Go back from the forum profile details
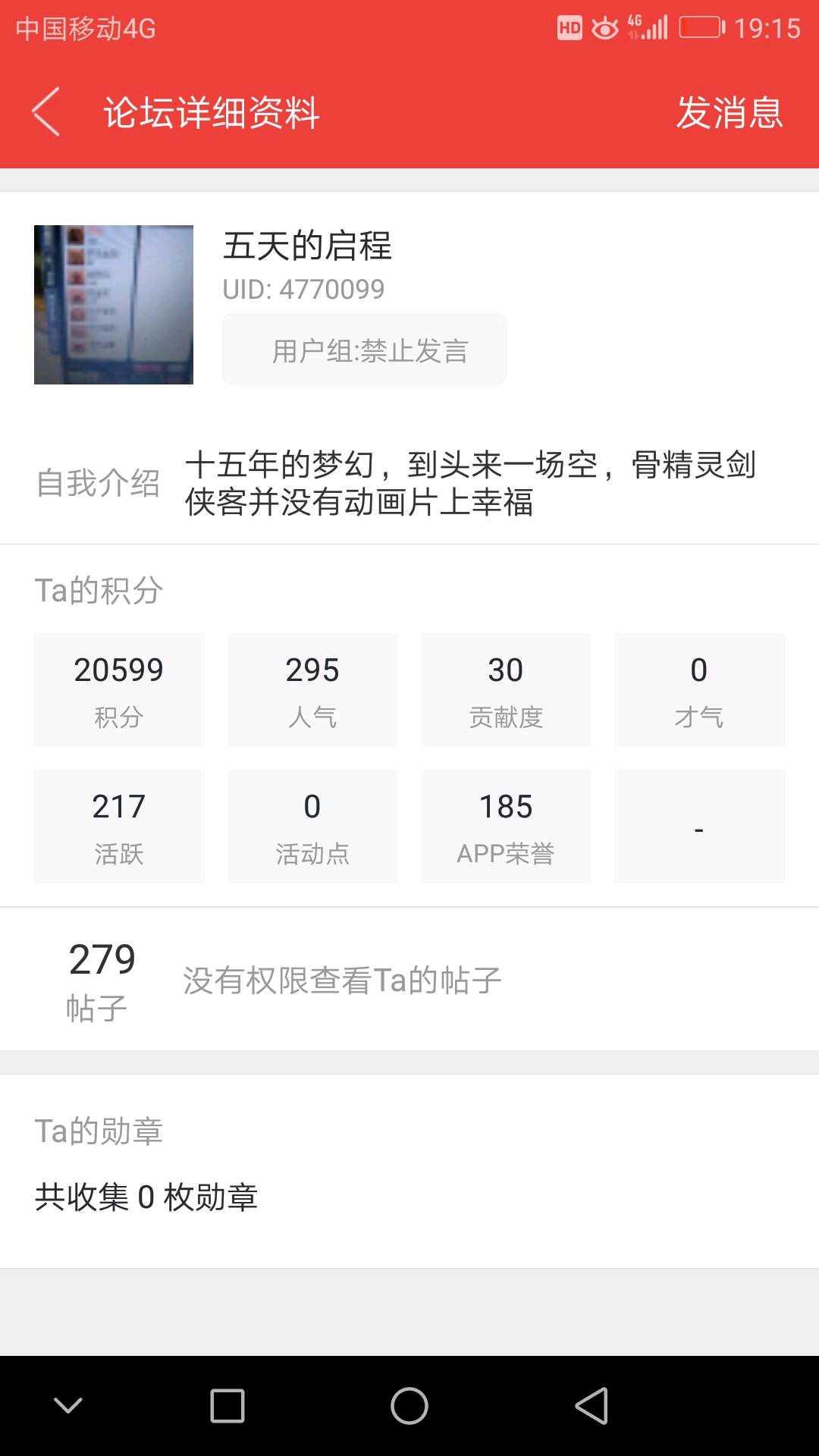The height and width of the screenshot is (1456, 819). click(x=46, y=112)
